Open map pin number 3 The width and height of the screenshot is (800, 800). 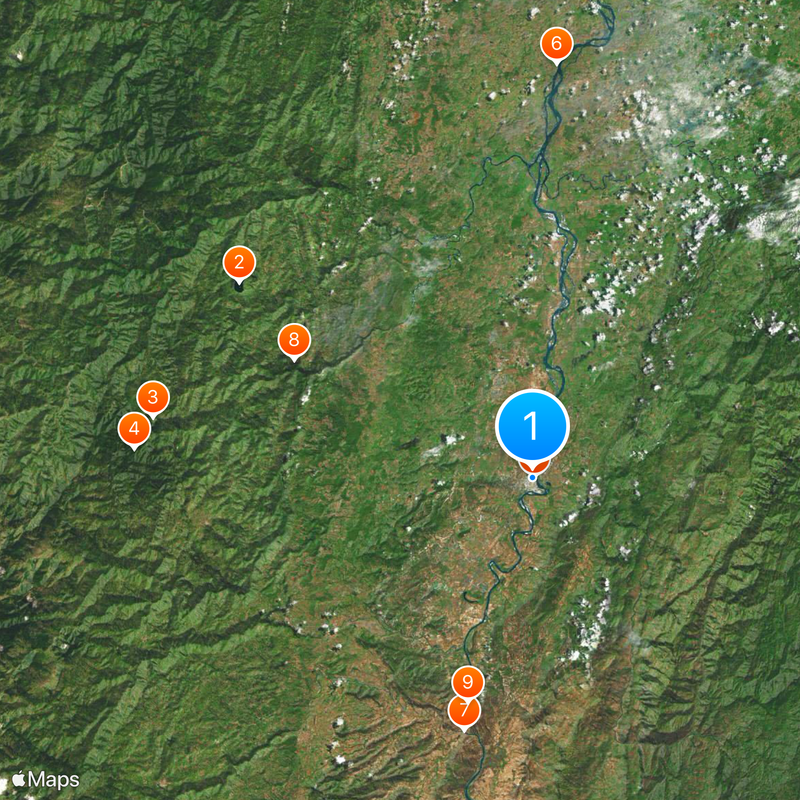click(x=152, y=398)
